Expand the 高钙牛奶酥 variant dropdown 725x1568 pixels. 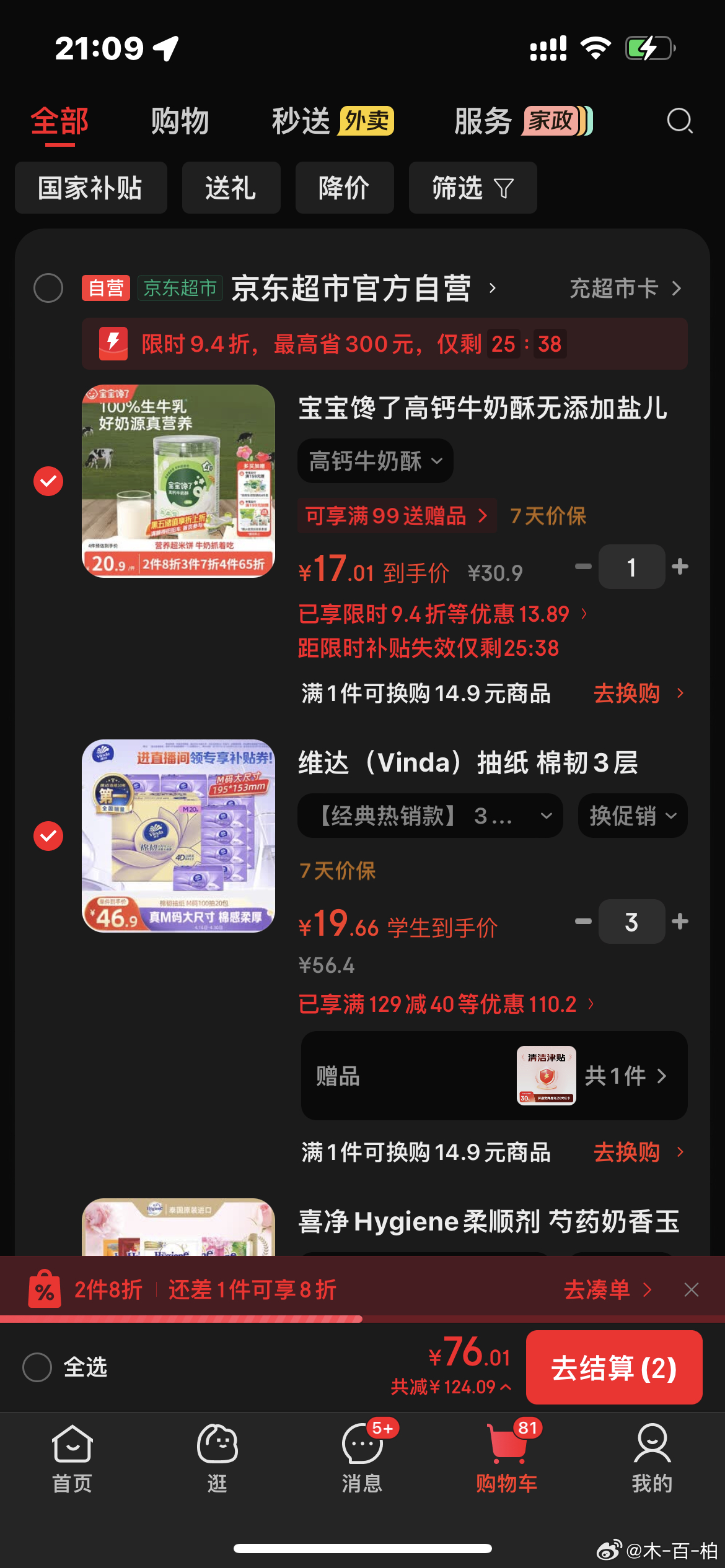(x=375, y=461)
